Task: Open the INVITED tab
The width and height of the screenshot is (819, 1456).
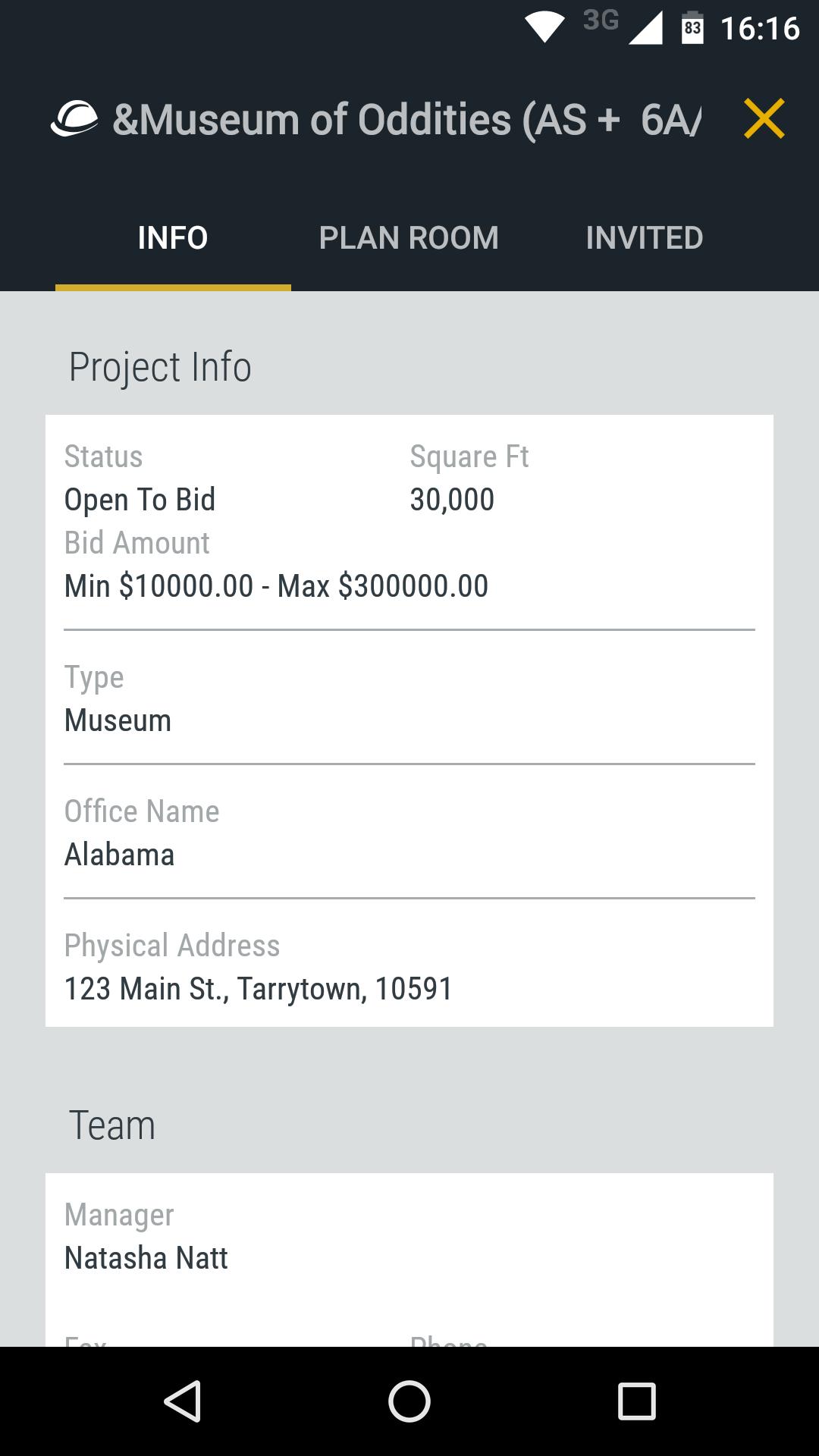Action: click(644, 237)
